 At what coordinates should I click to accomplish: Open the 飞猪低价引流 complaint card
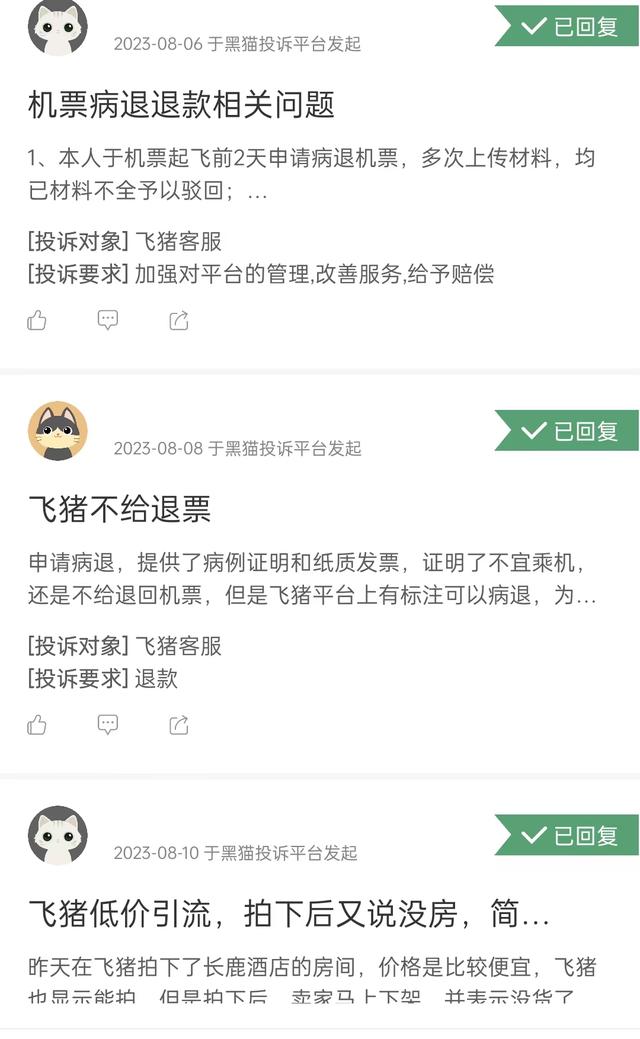click(x=289, y=914)
